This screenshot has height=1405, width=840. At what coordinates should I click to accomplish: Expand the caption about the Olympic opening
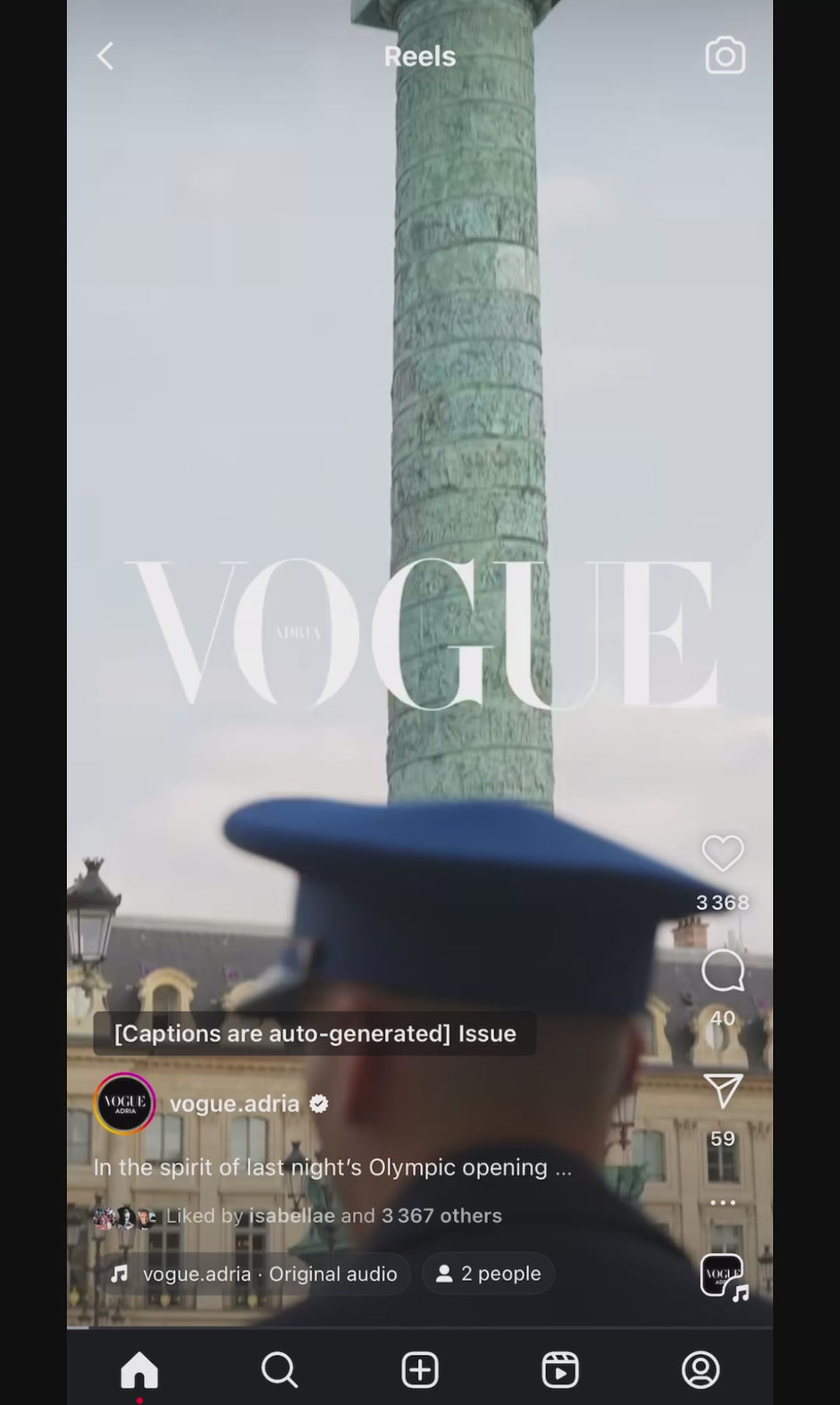point(332,1167)
